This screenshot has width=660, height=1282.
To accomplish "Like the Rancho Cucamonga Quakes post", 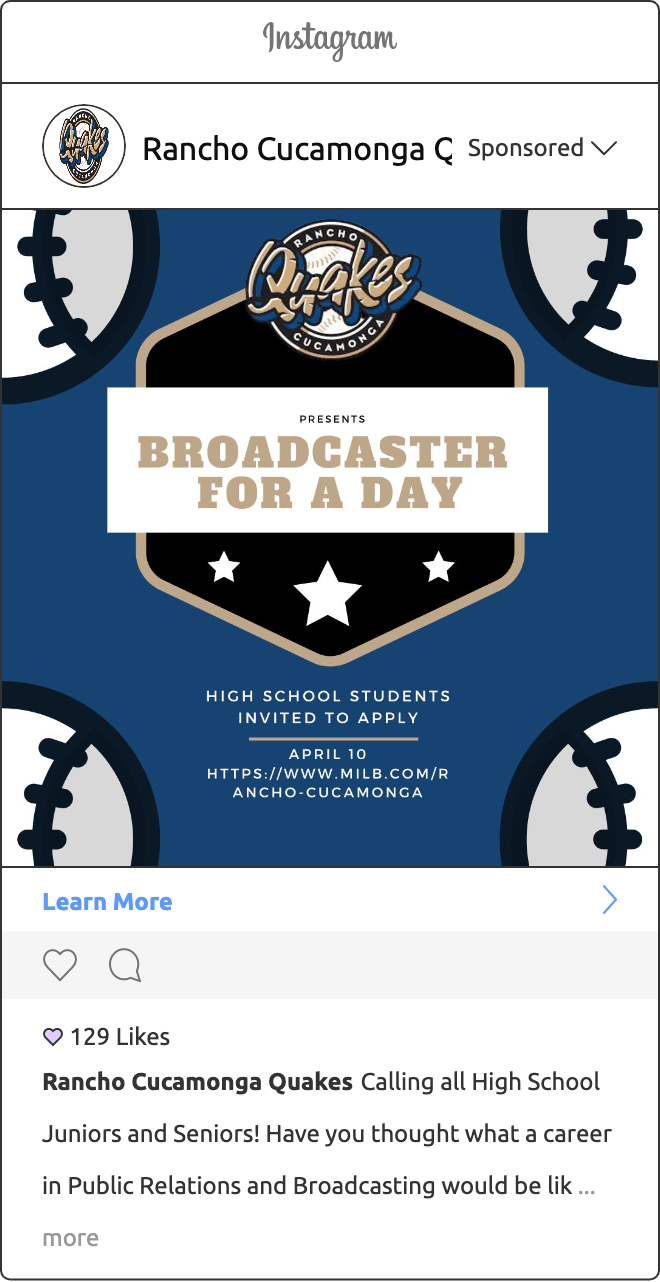I will click(x=60, y=965).
